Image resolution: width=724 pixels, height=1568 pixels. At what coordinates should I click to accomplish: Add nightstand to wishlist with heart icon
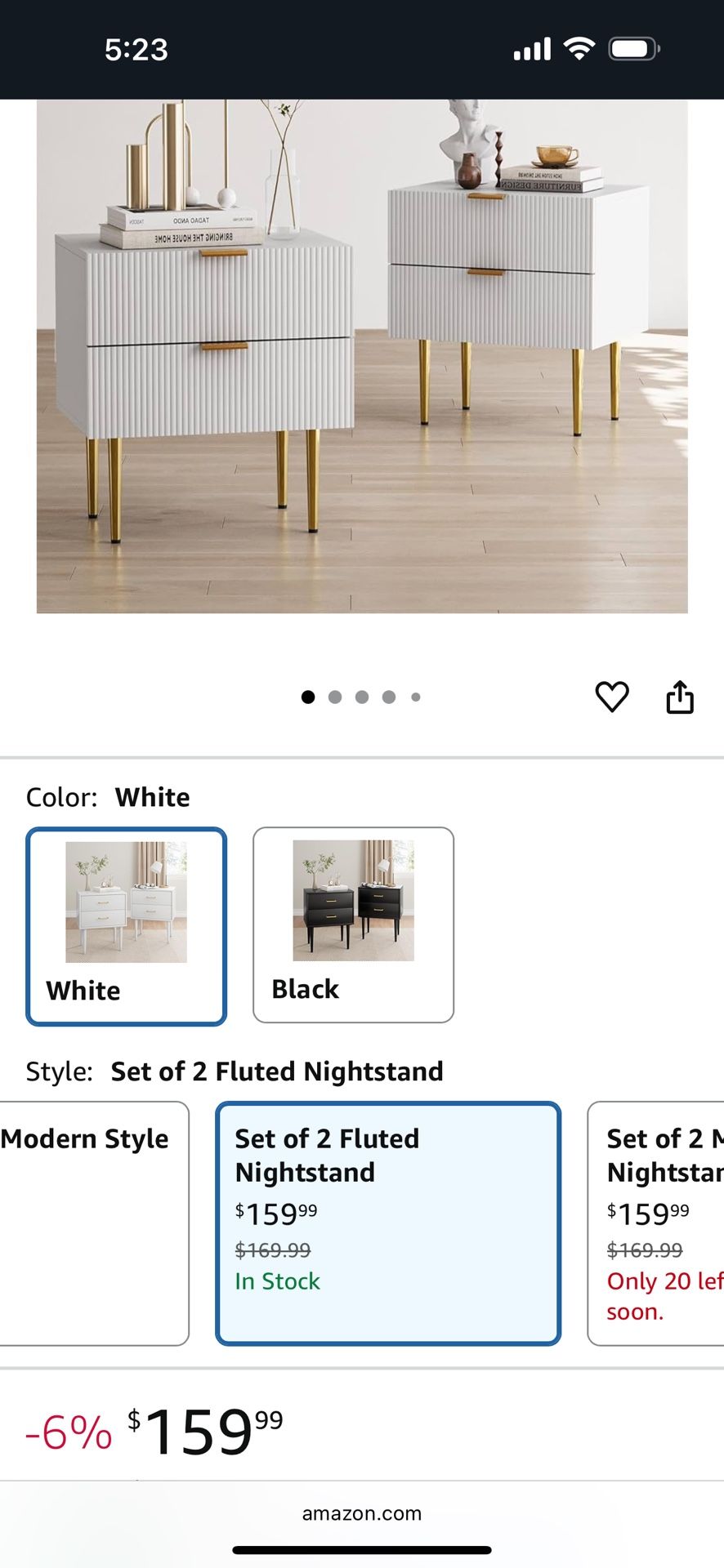pyautogui.click(x=611, y=697)
